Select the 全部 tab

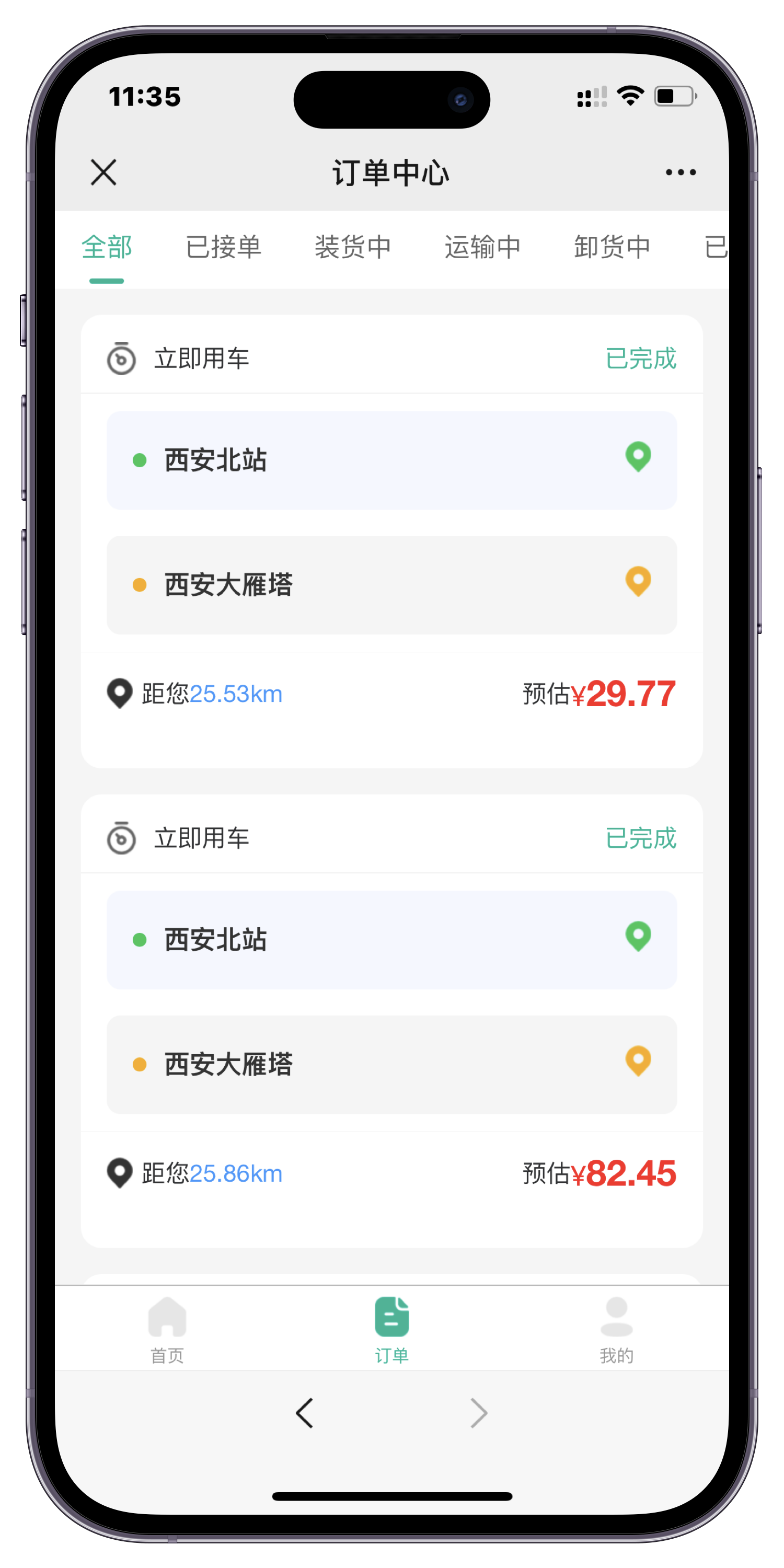(x=107, y=247)
